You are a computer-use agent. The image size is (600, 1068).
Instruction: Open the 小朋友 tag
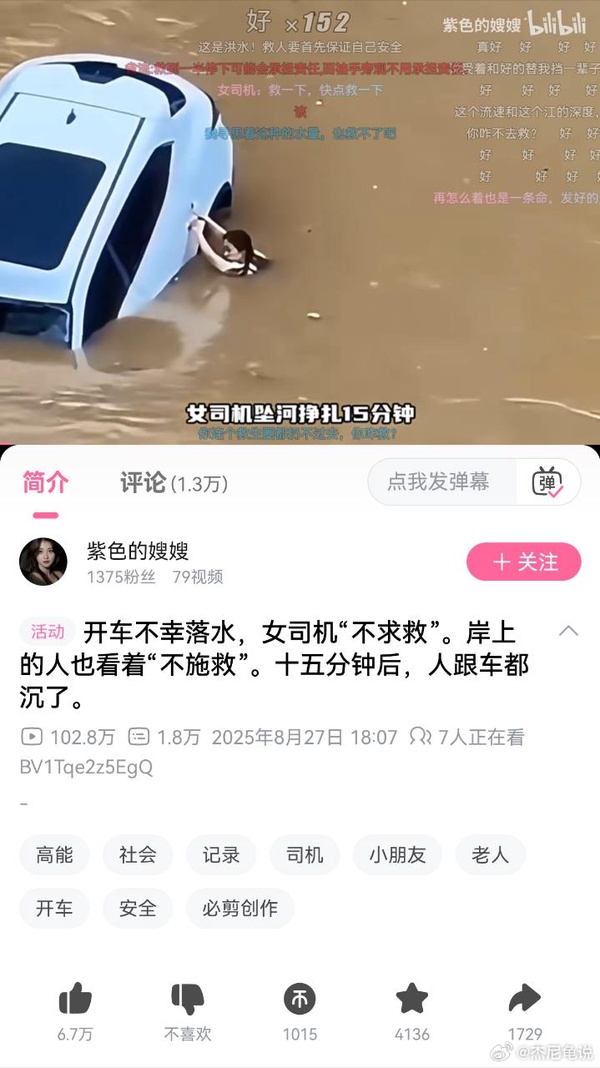pyautogui.click(x=397, y=855)
